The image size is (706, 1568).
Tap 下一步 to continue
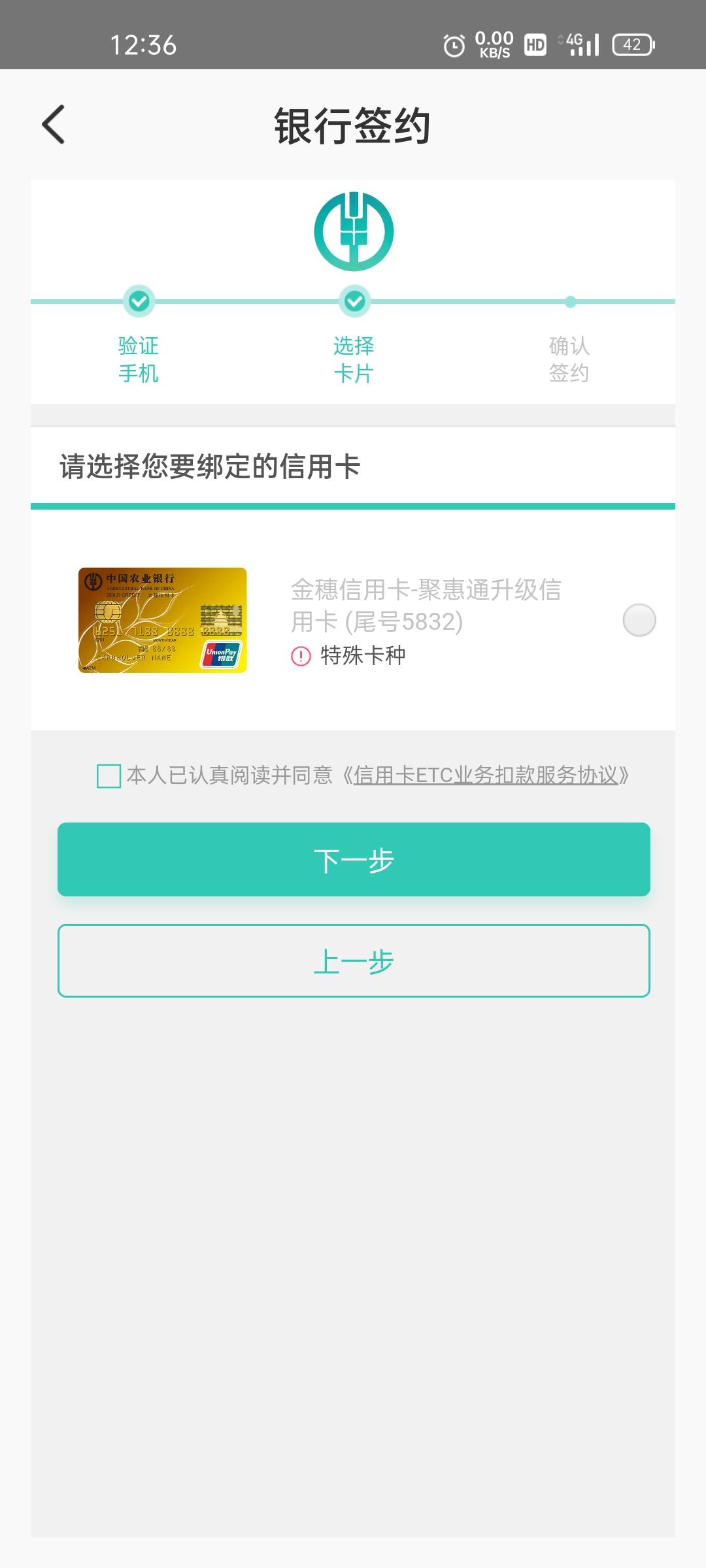point(354,859)
